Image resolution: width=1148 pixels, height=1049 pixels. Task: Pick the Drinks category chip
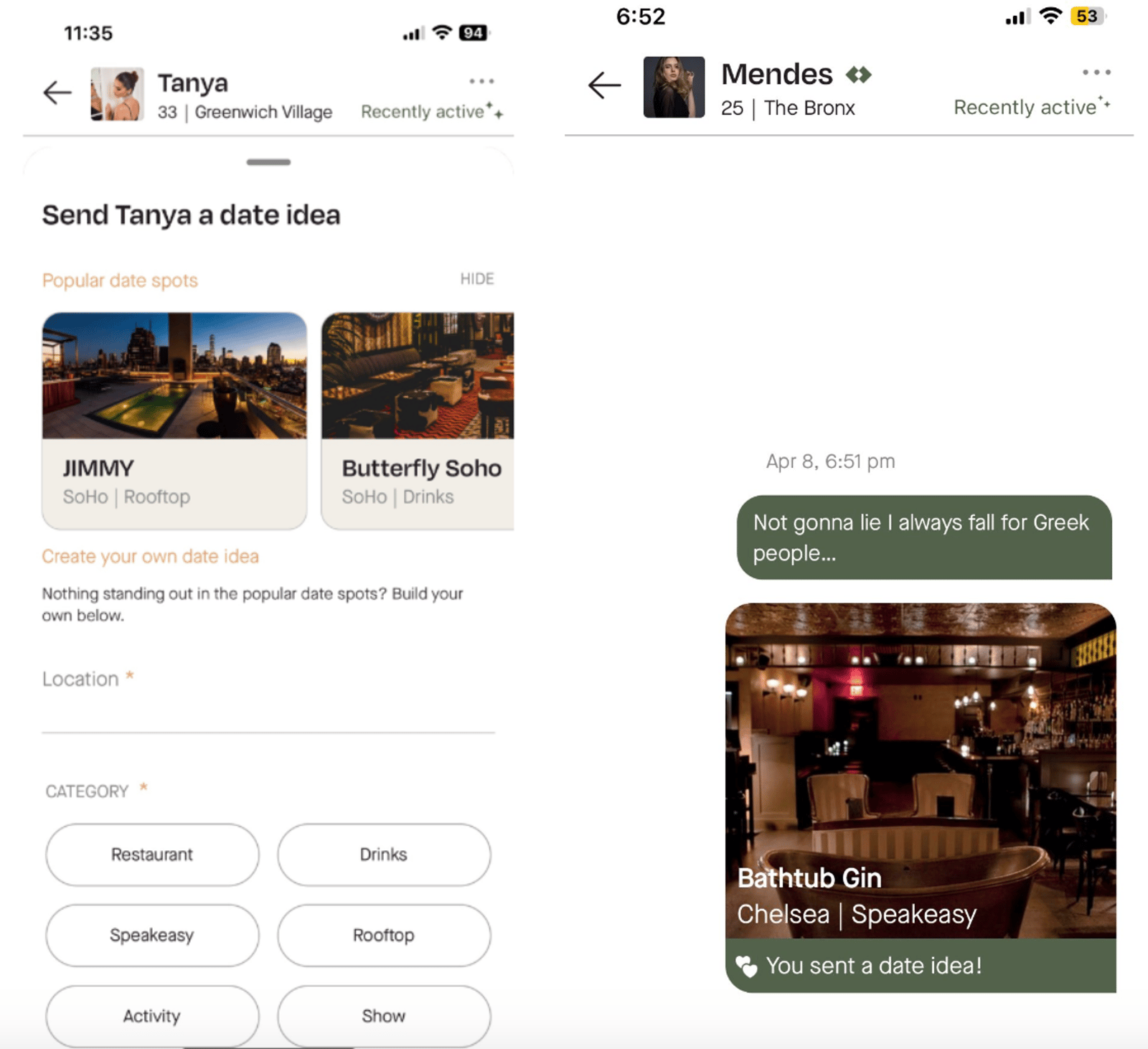[384, 855]
